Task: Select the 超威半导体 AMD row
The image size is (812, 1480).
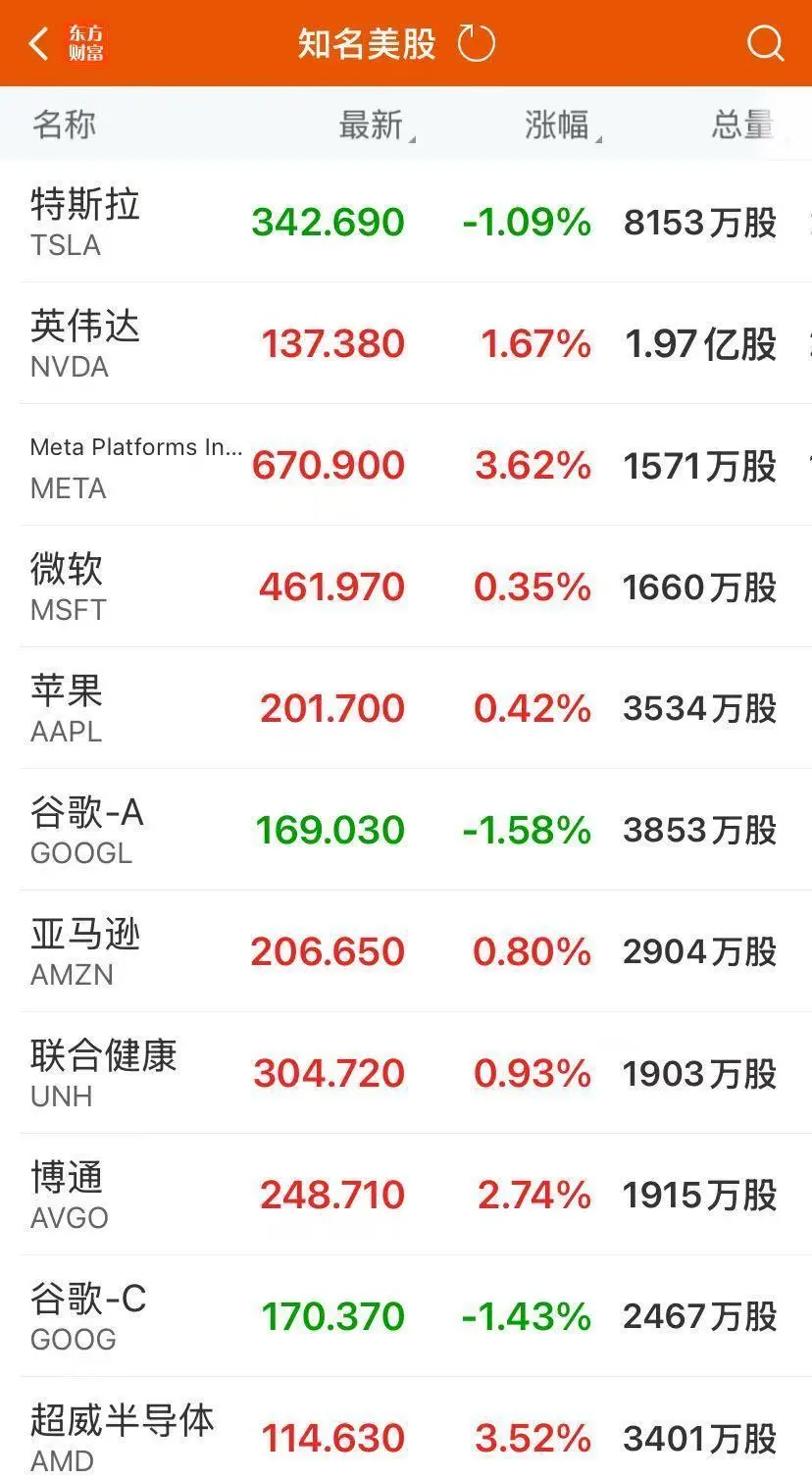Action: [406, 1429]
